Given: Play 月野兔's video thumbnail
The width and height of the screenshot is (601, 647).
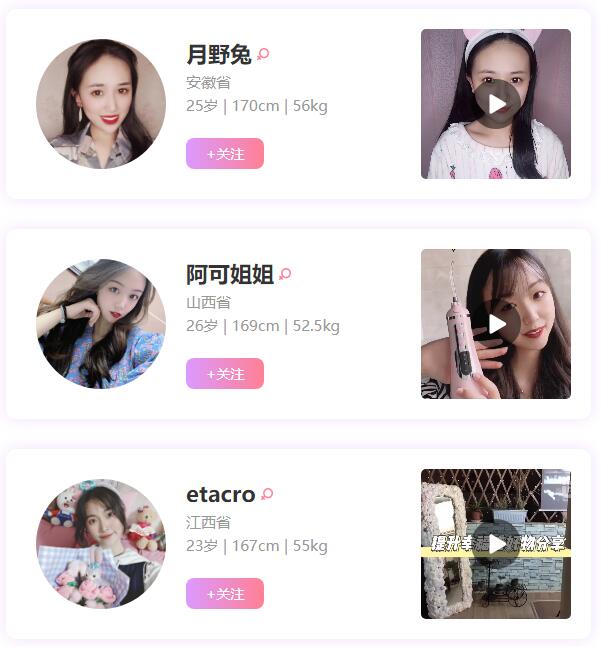Looking at the screenshot, I should pos(496,104).
